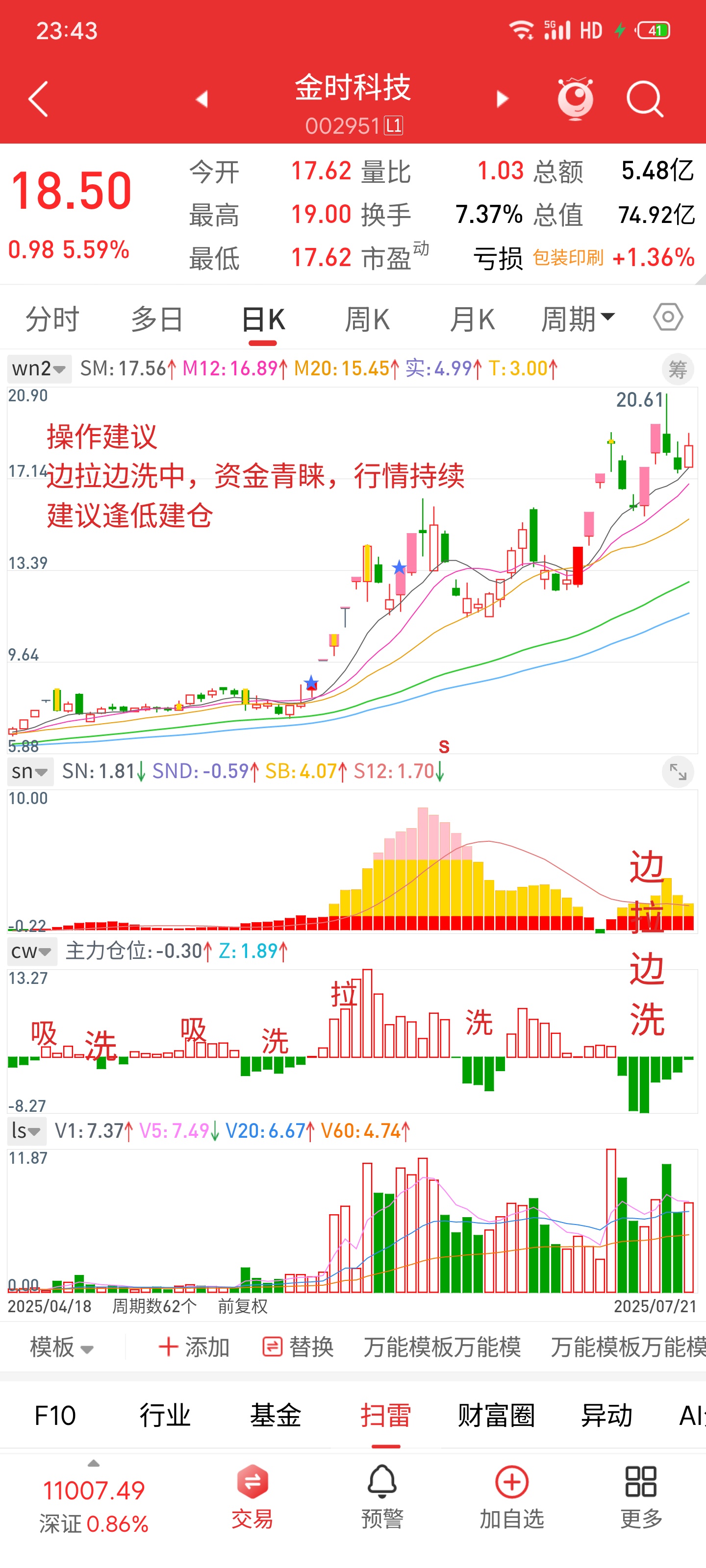Open the F10 tab
The image size is (706, 1568).
tap(55, 1415)
